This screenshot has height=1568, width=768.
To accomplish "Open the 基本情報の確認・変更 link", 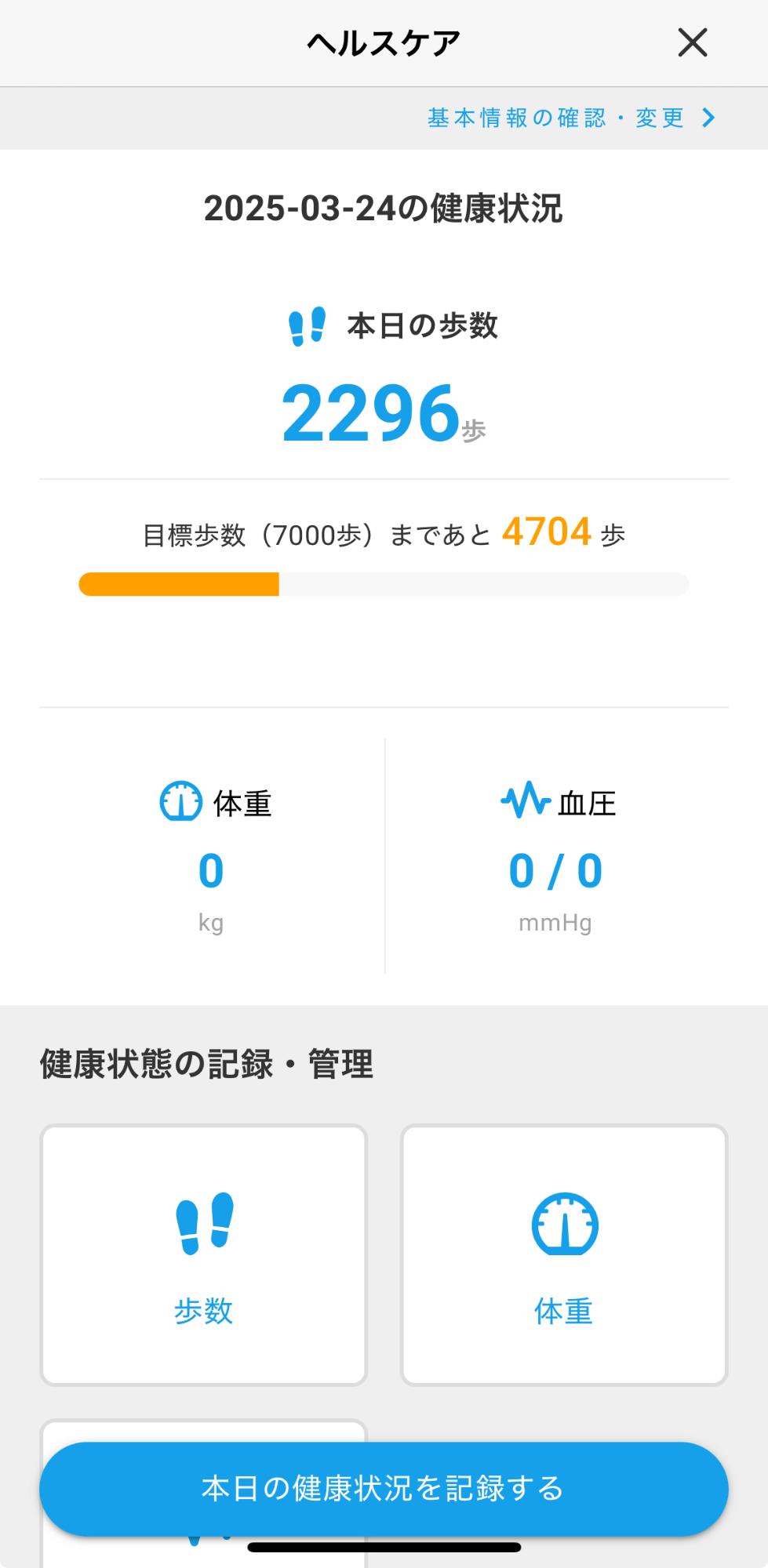I will point(555,117).
